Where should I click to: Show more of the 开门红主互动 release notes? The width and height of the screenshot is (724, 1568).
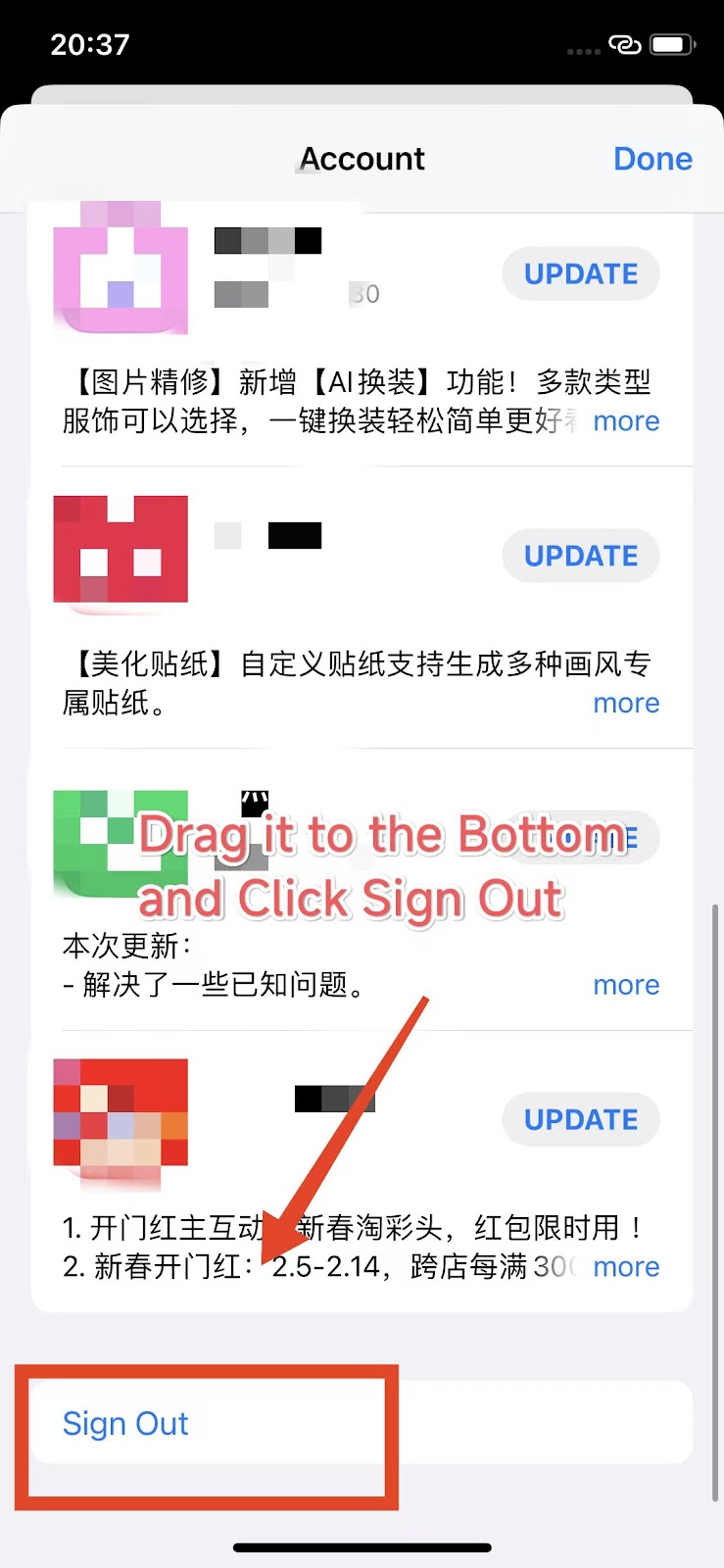(x=626, y=1267)
